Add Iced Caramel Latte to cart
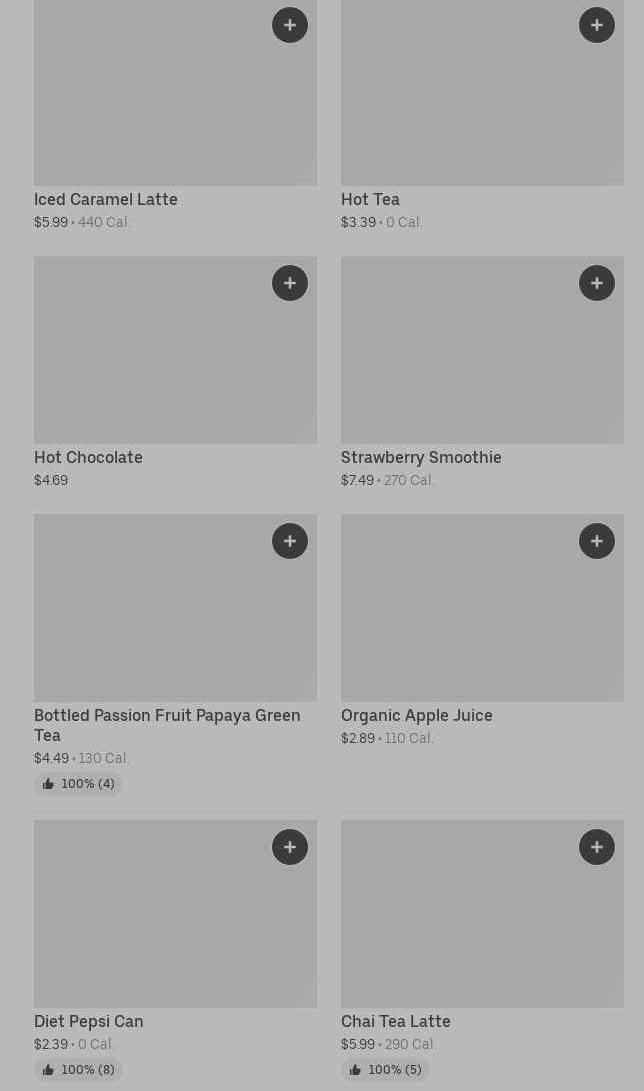This screenshot has height=1091, width=644. (290, 25)
